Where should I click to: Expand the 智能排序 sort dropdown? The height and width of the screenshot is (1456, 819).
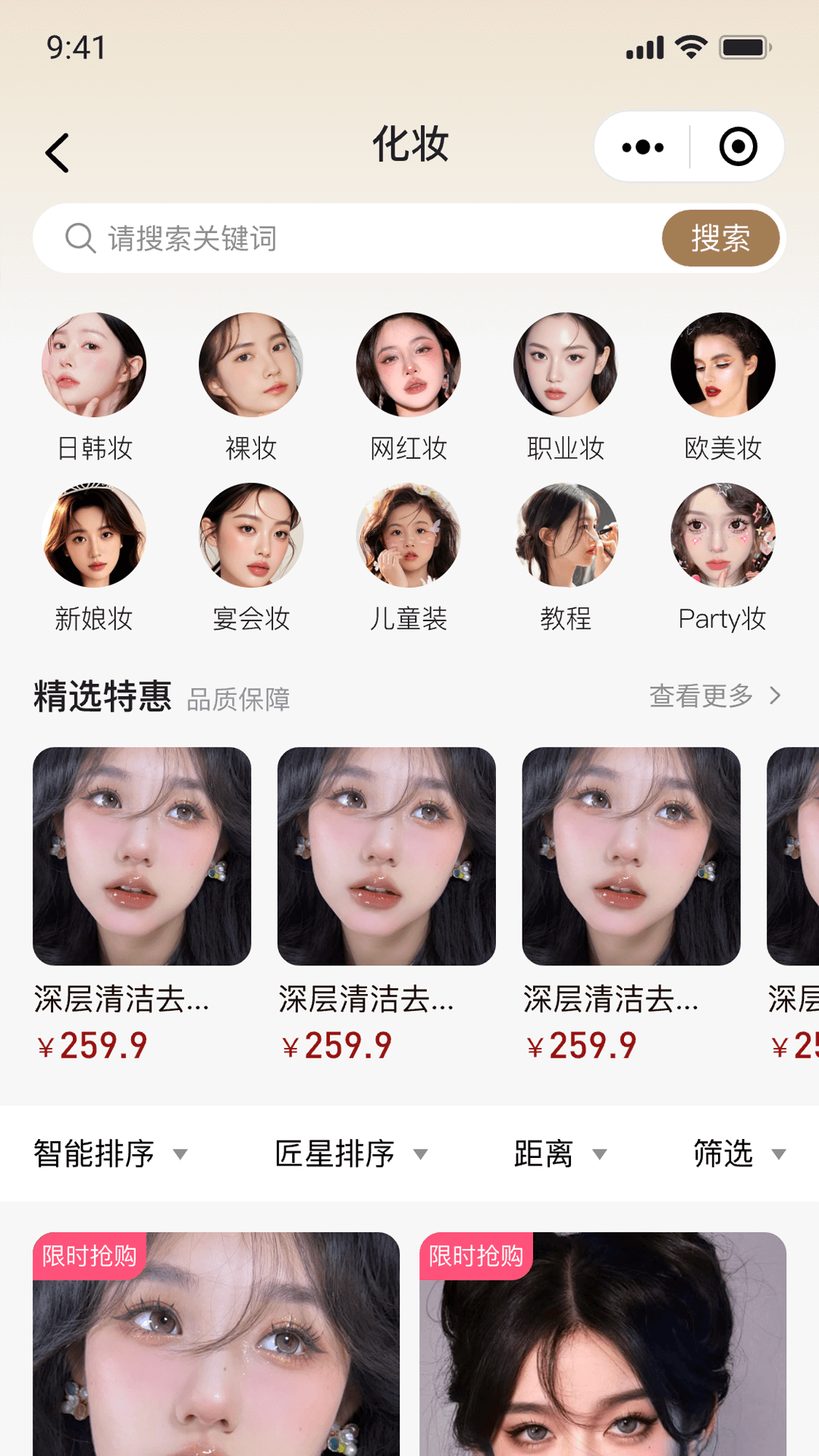pos(110,1153)
